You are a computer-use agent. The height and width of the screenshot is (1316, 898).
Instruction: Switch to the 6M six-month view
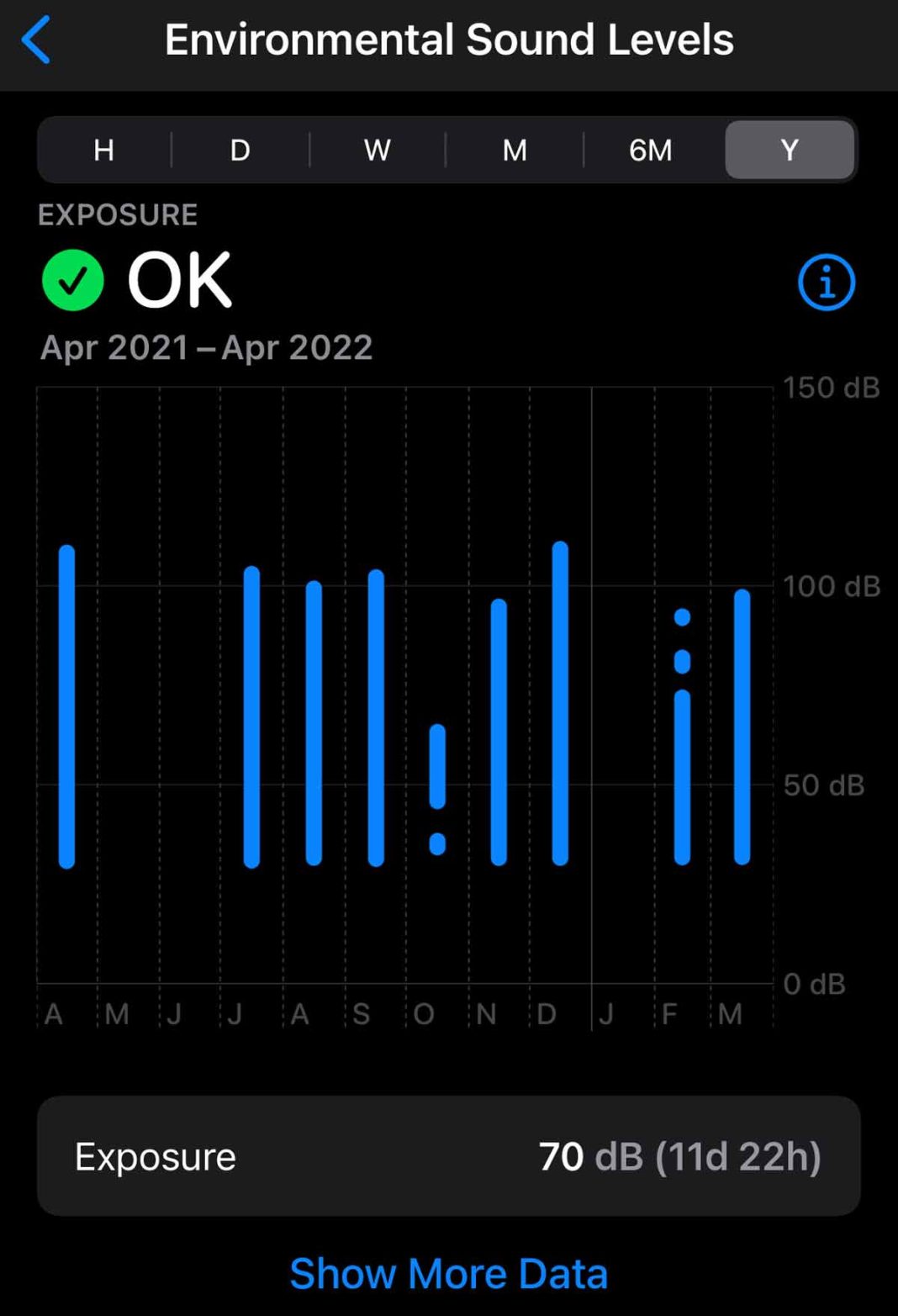[651, 151]
